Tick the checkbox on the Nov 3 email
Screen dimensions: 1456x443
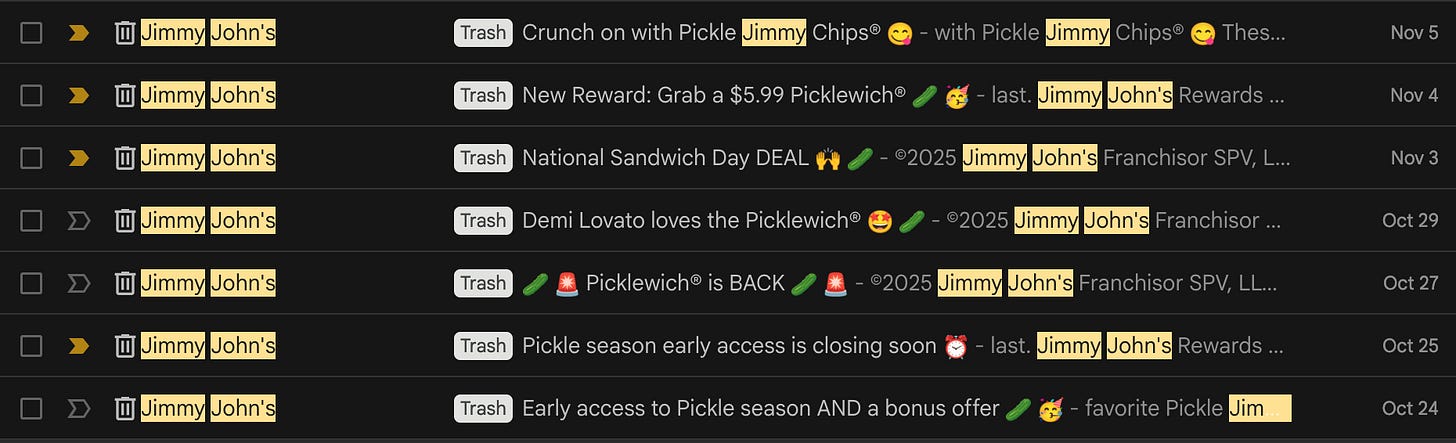[x=31, y=158]
